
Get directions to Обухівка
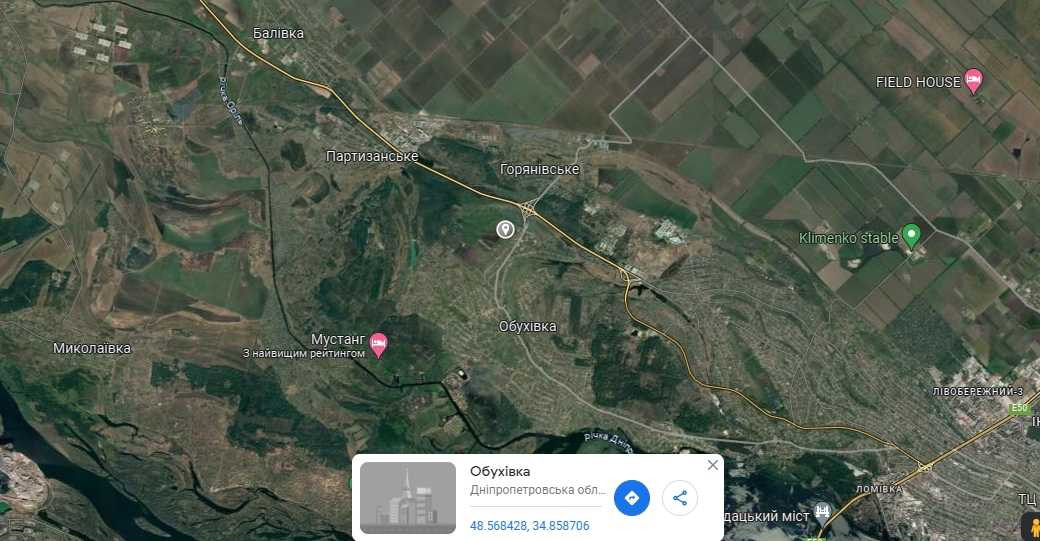[632, 497]
